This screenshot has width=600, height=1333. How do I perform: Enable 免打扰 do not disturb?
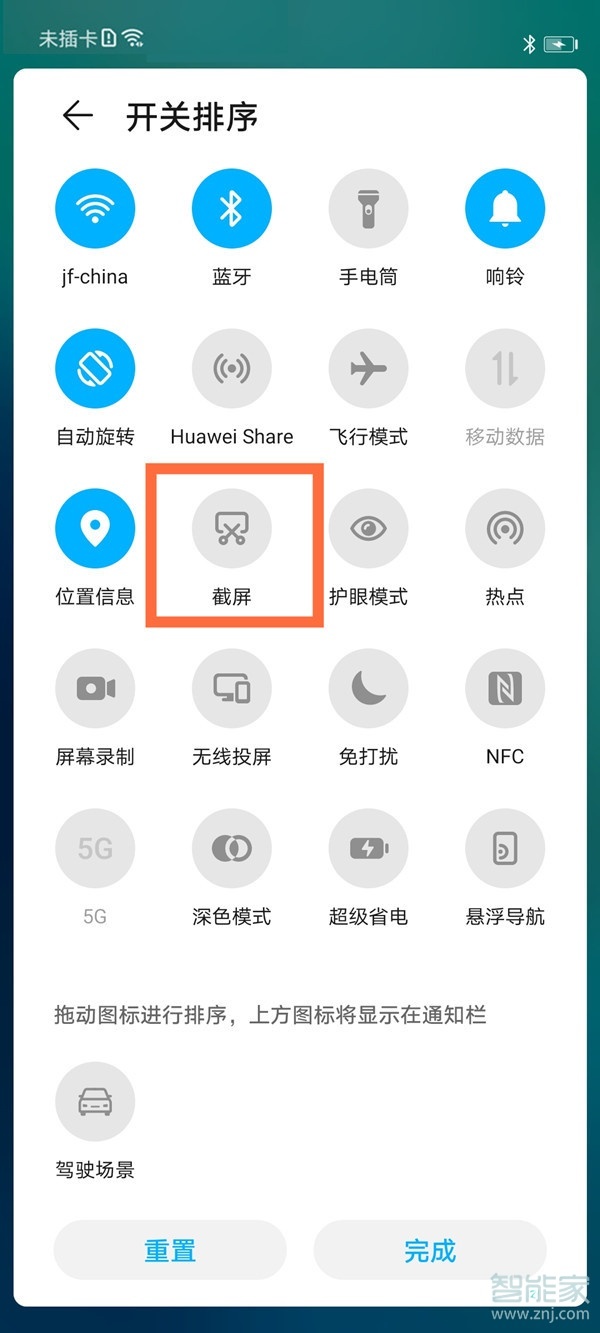tap(368, 689)
